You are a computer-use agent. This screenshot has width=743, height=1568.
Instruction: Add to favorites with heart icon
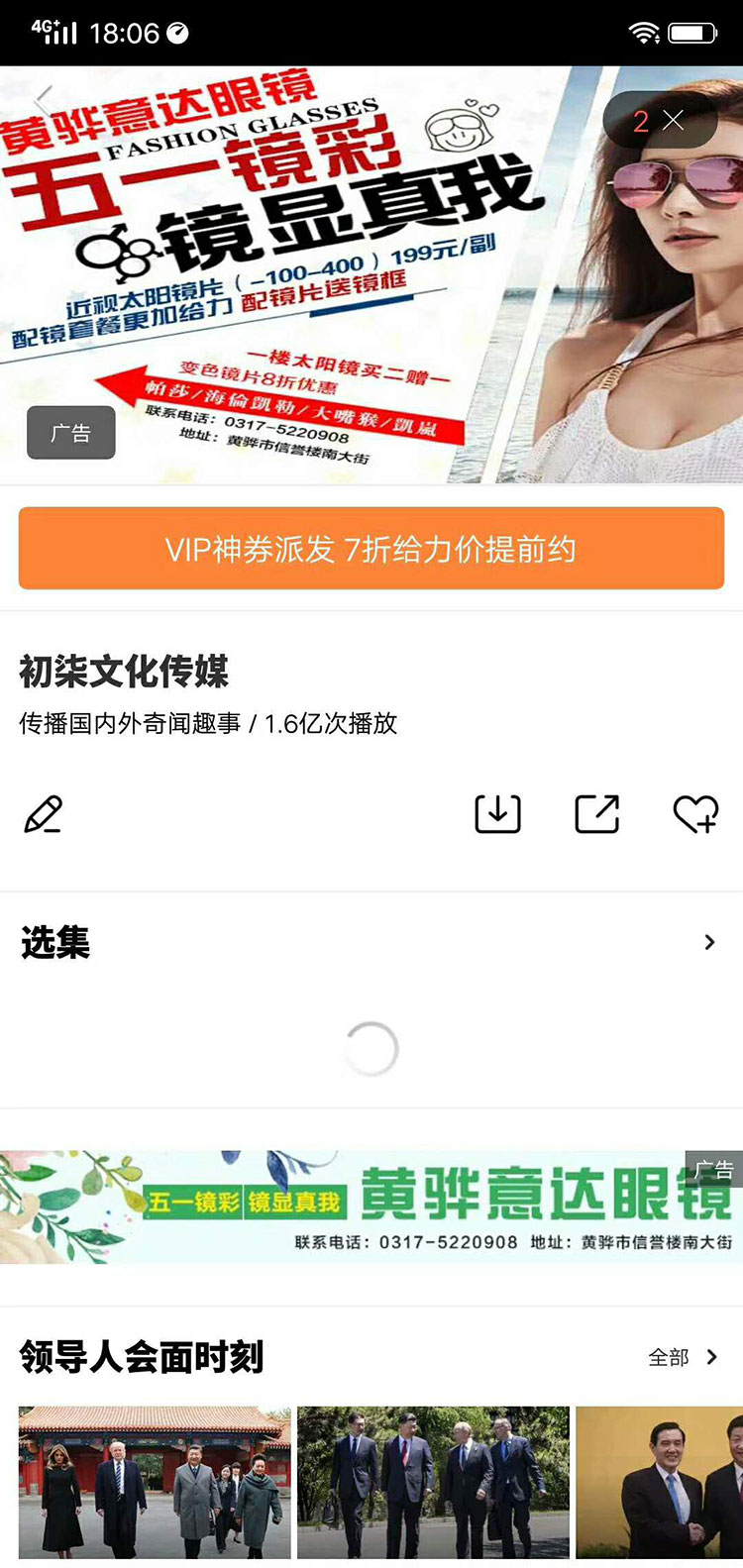tap(695, 814)
